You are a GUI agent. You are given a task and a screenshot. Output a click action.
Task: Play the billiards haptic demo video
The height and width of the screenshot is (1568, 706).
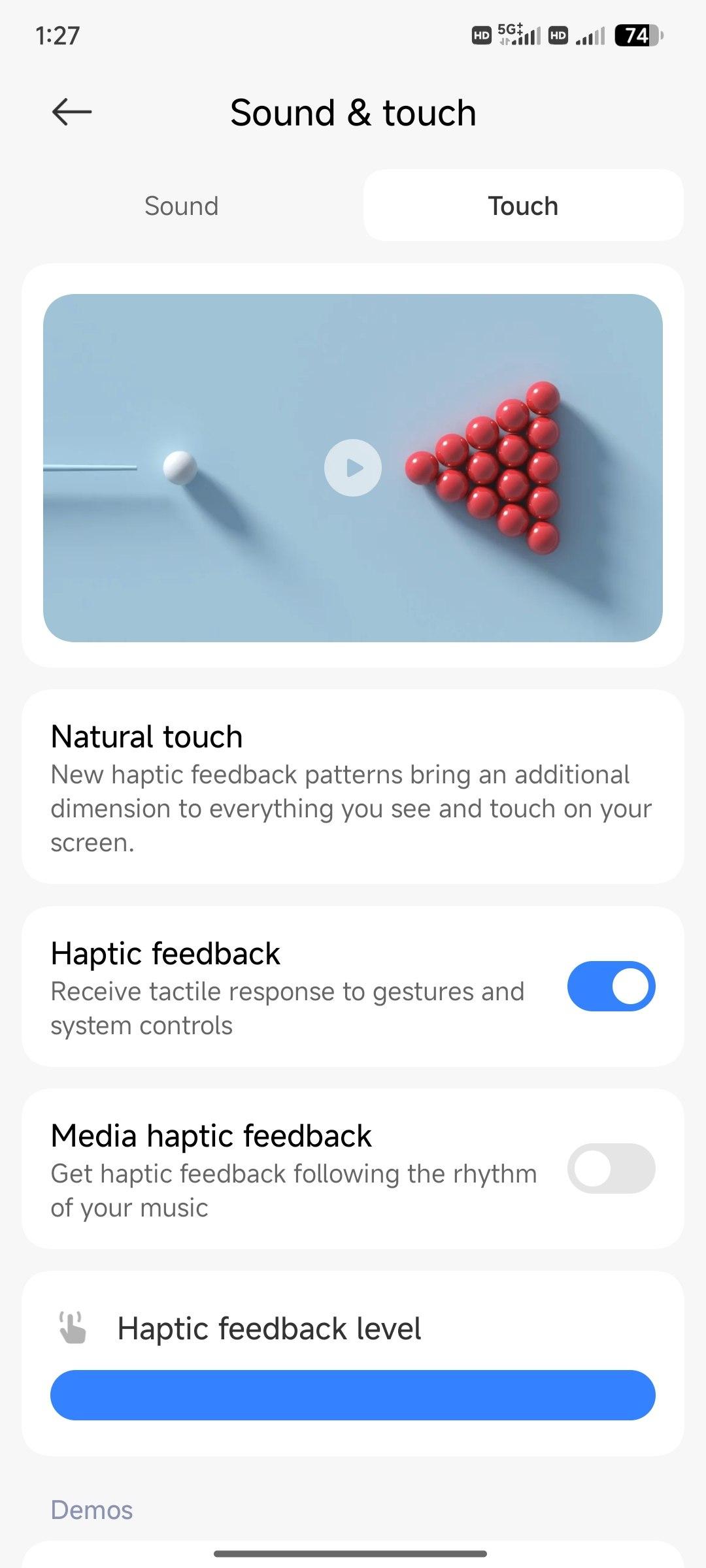[x=353, y=468]
